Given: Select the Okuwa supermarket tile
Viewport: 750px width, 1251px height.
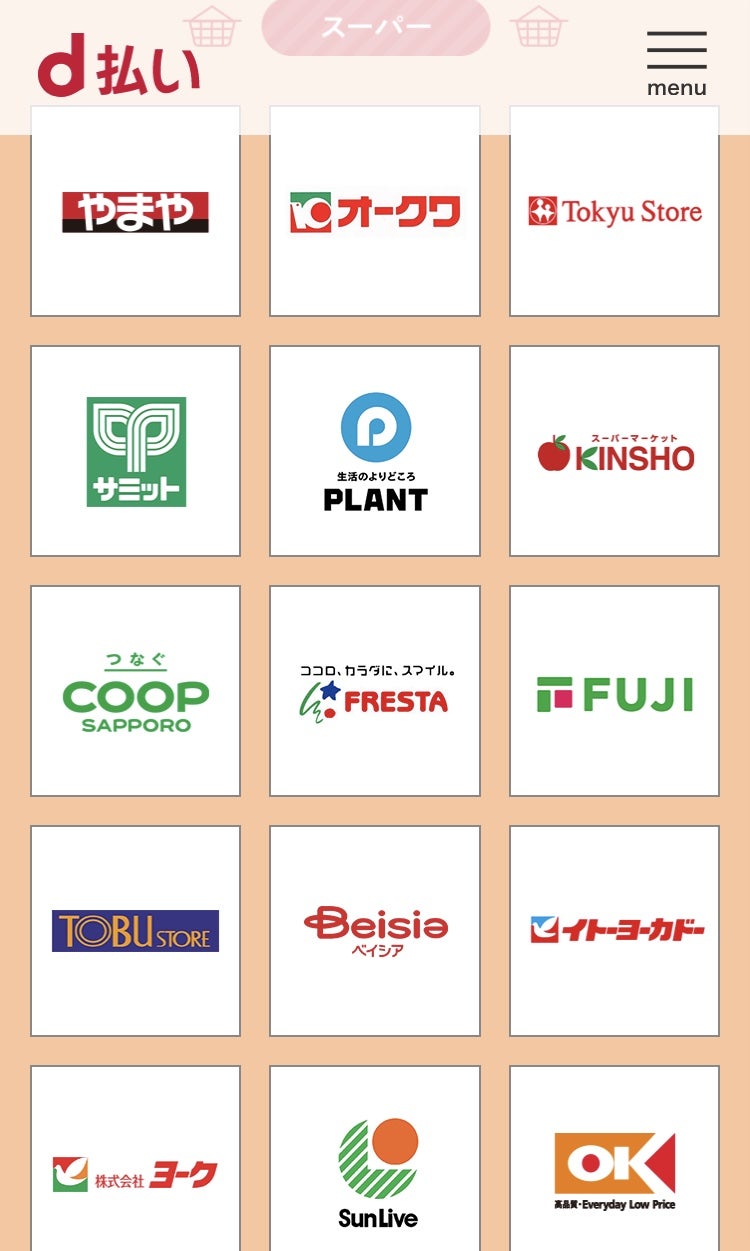Looking at the screenshot, I should pyautogui.click(x=375, y=212).
